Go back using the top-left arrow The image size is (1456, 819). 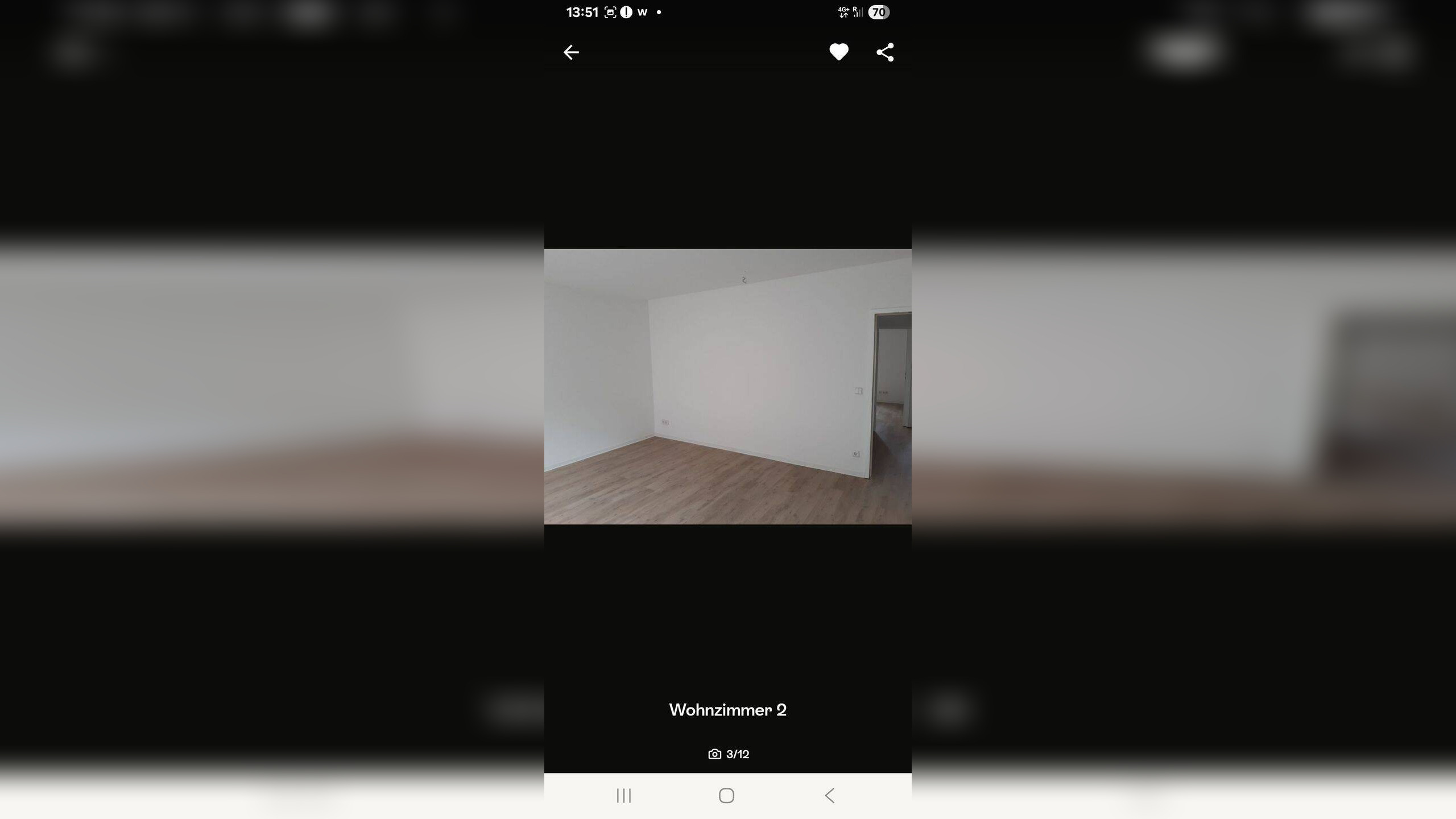[x=571, y=52]
